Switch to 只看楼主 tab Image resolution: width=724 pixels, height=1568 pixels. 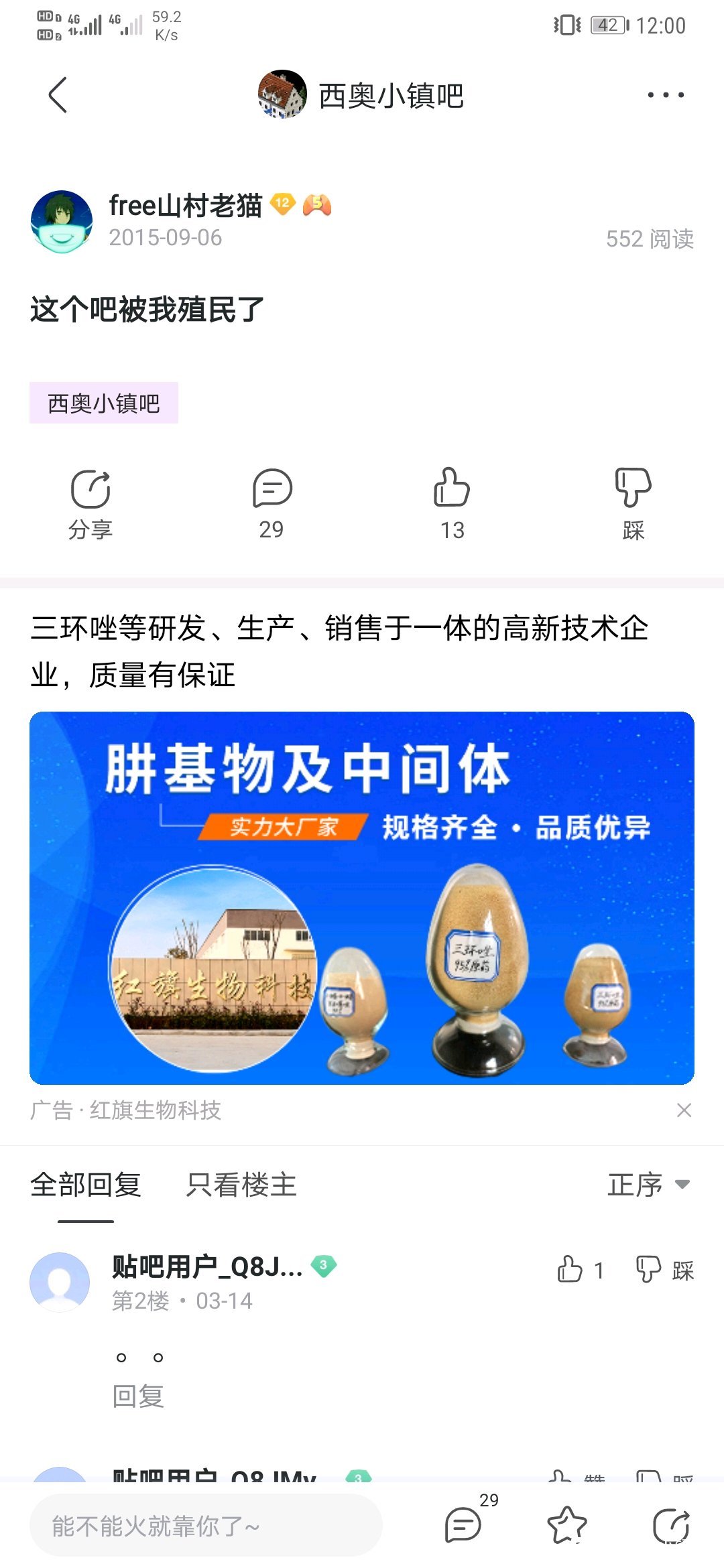click(x=241, y=1185)
